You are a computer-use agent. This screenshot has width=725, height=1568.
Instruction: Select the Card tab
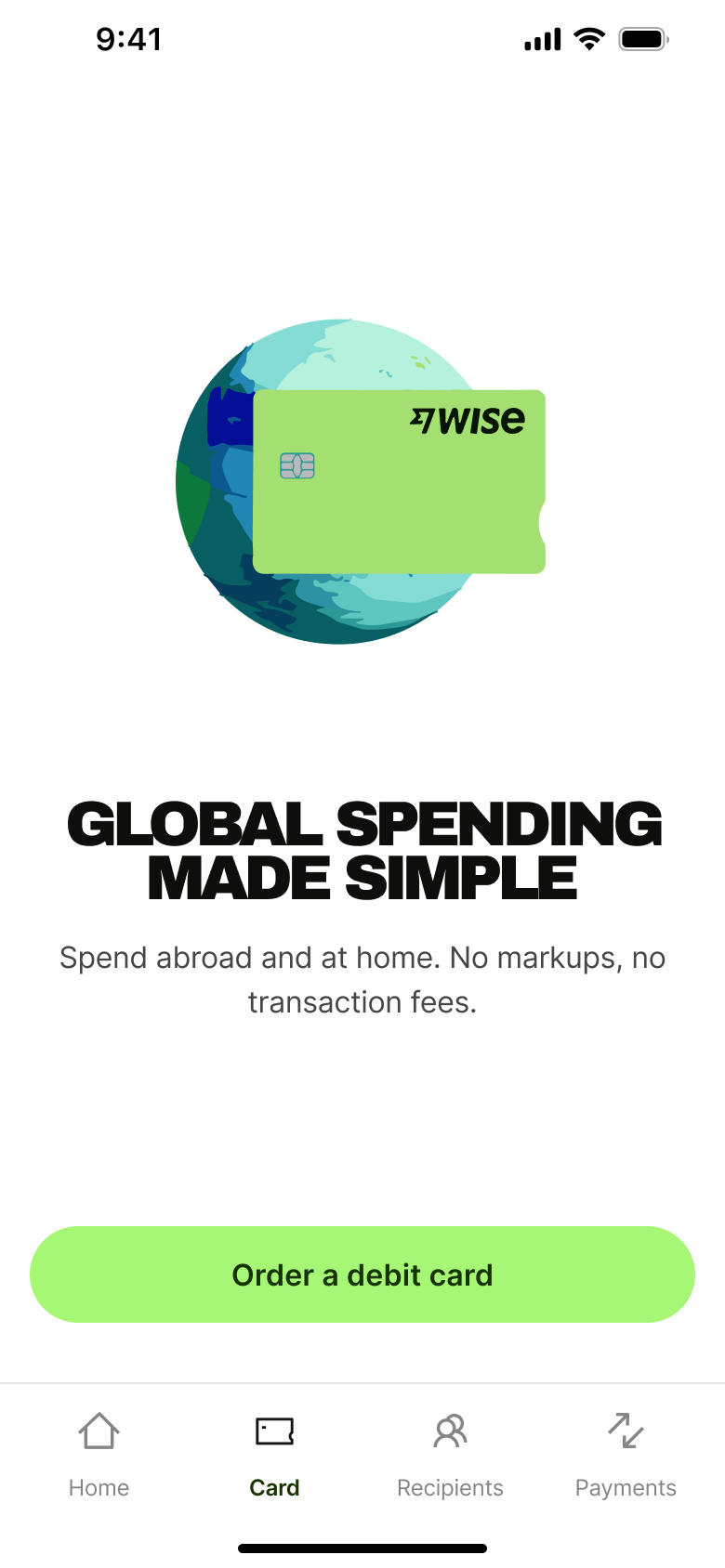click(274, 1455)
